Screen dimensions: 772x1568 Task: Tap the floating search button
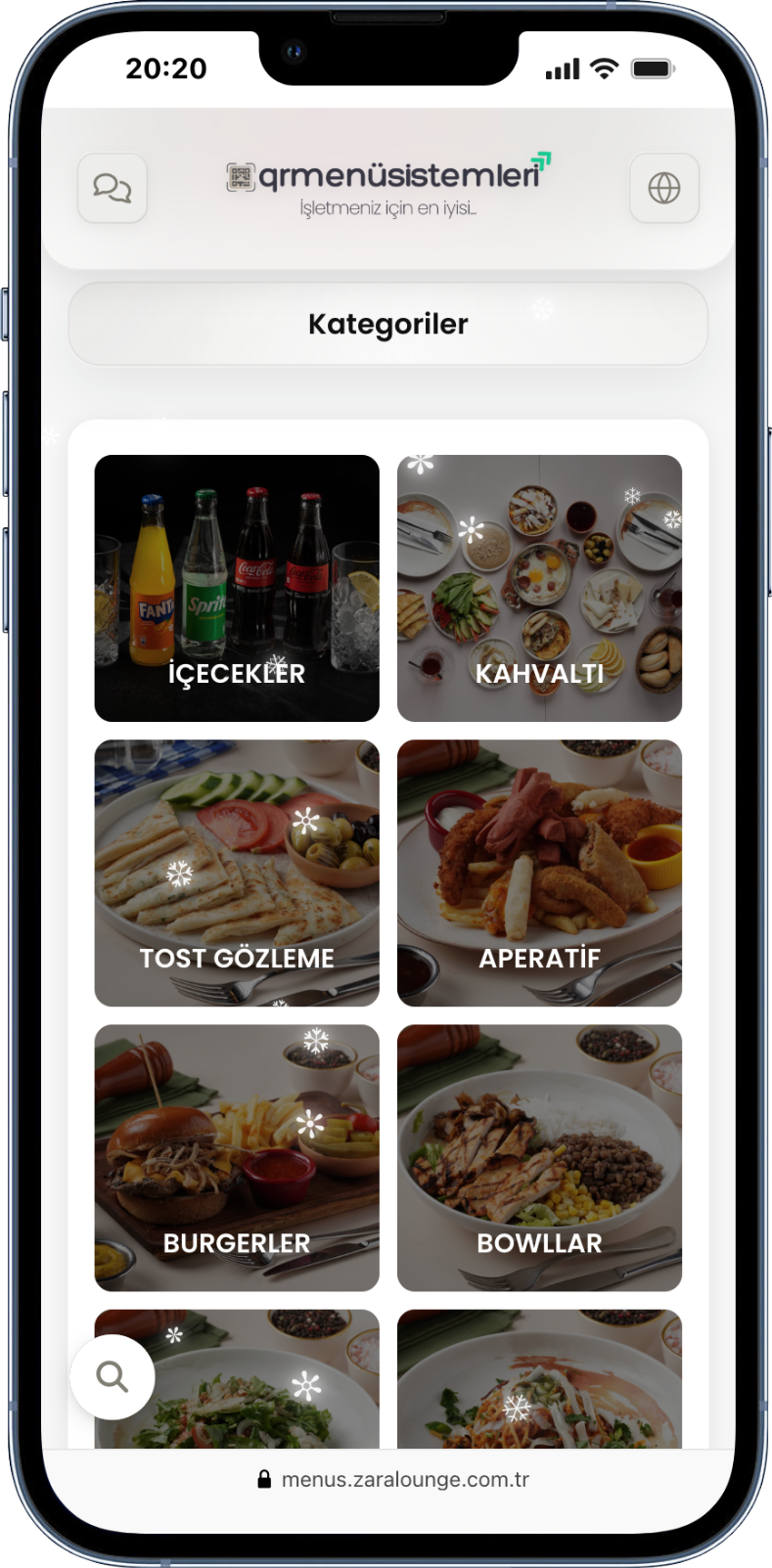point(113,1376)
